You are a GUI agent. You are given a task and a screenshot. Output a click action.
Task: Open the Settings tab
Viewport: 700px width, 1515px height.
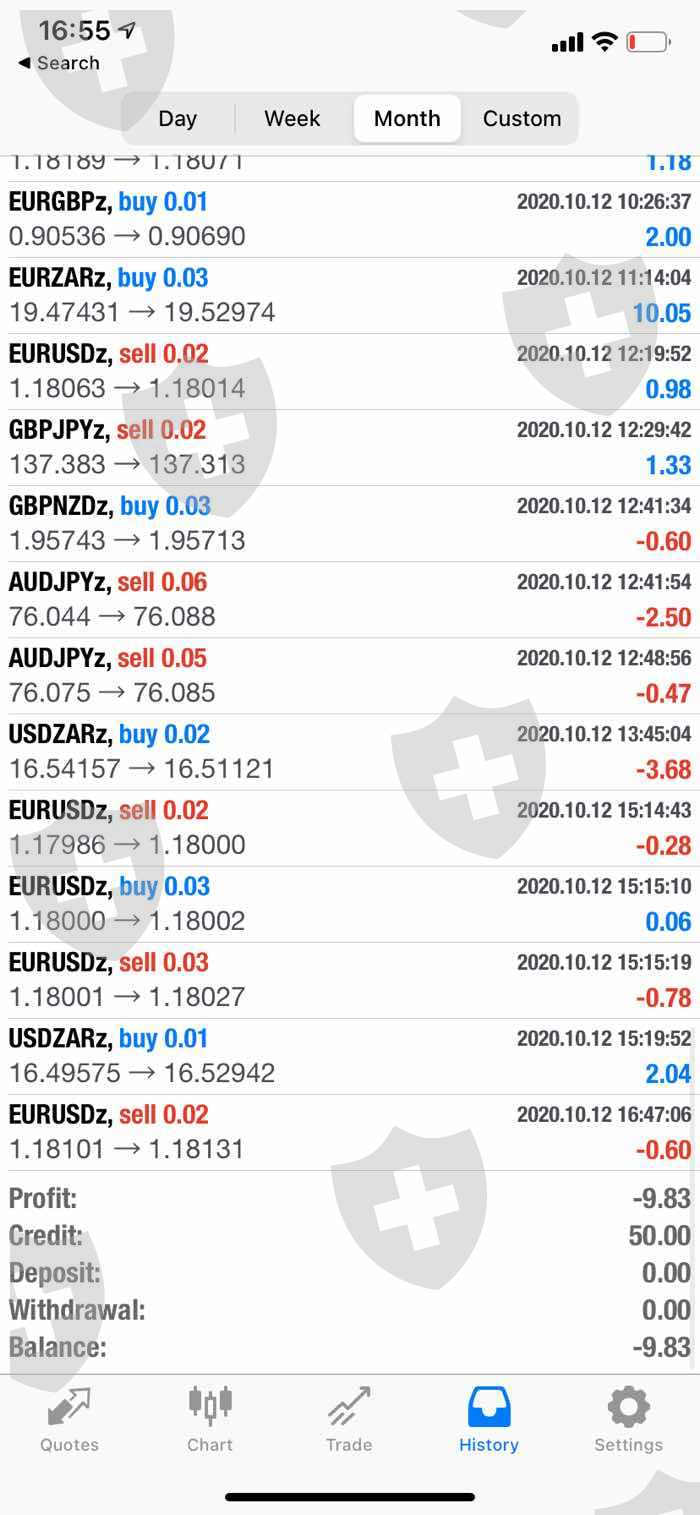(628, 1420)
